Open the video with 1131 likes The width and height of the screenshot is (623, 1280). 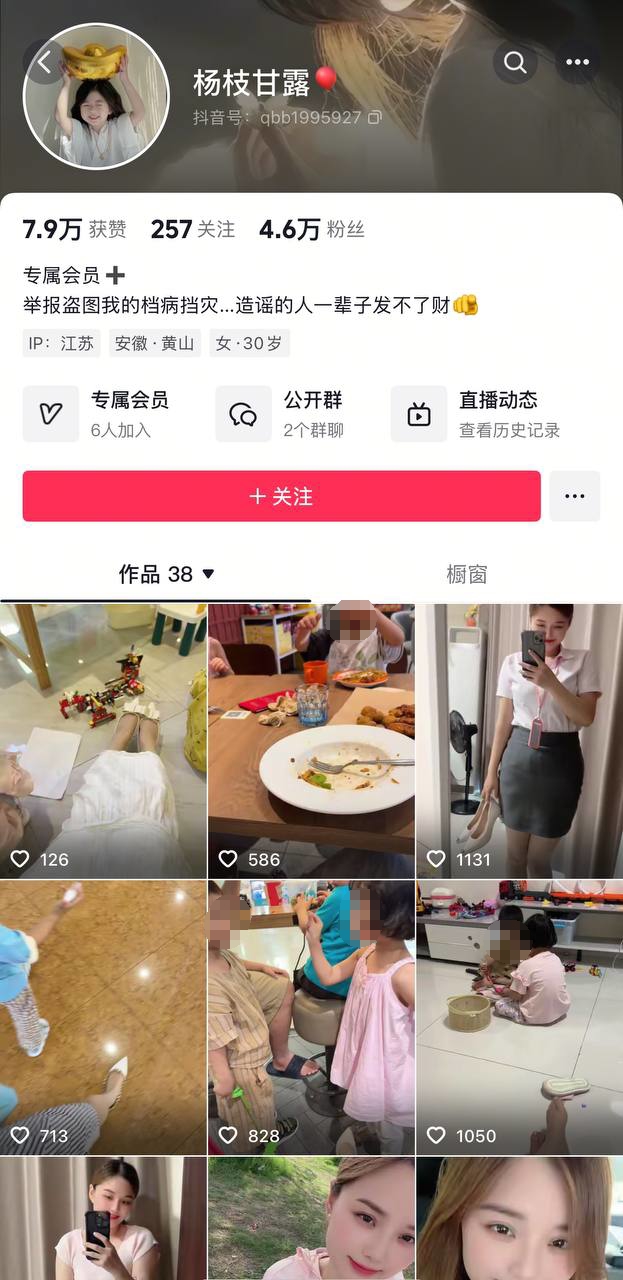coord(519,740)
